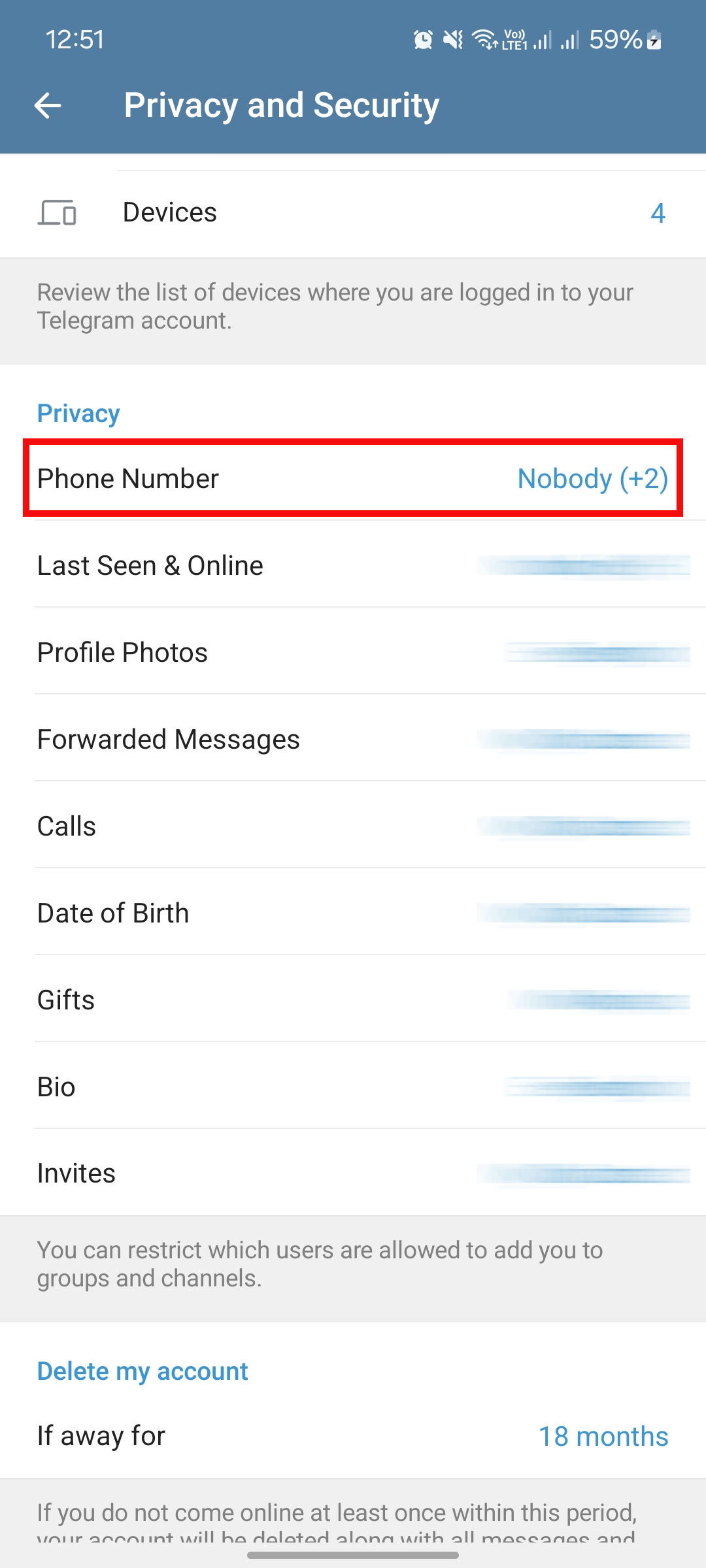The width and height of the screenshot is (706, 1568).
Task: Open the Devices row
Action: click(x=353, y=214)
